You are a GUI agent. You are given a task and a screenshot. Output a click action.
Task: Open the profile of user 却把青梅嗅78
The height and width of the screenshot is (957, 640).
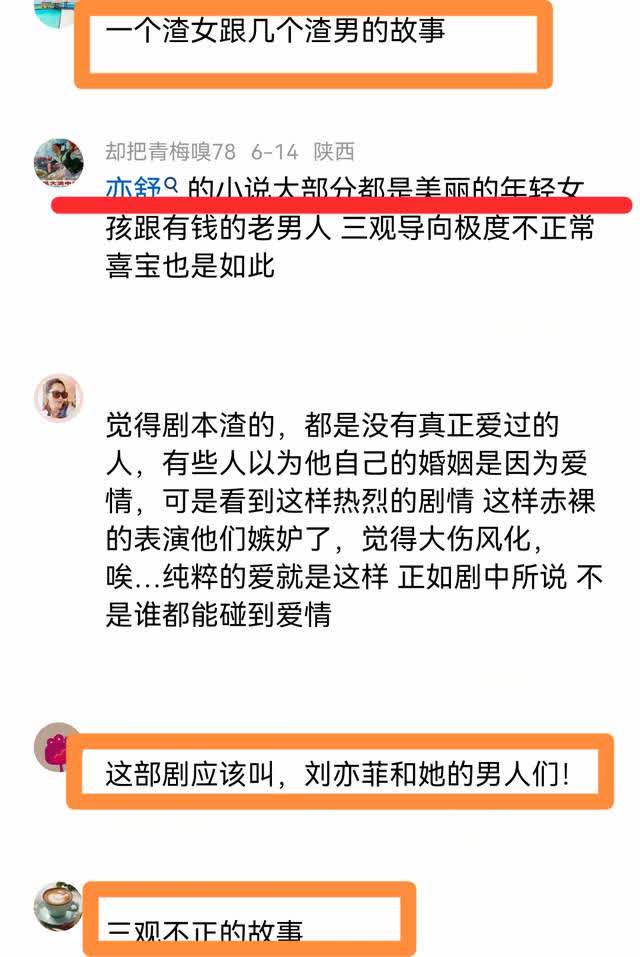coord(170,152)
